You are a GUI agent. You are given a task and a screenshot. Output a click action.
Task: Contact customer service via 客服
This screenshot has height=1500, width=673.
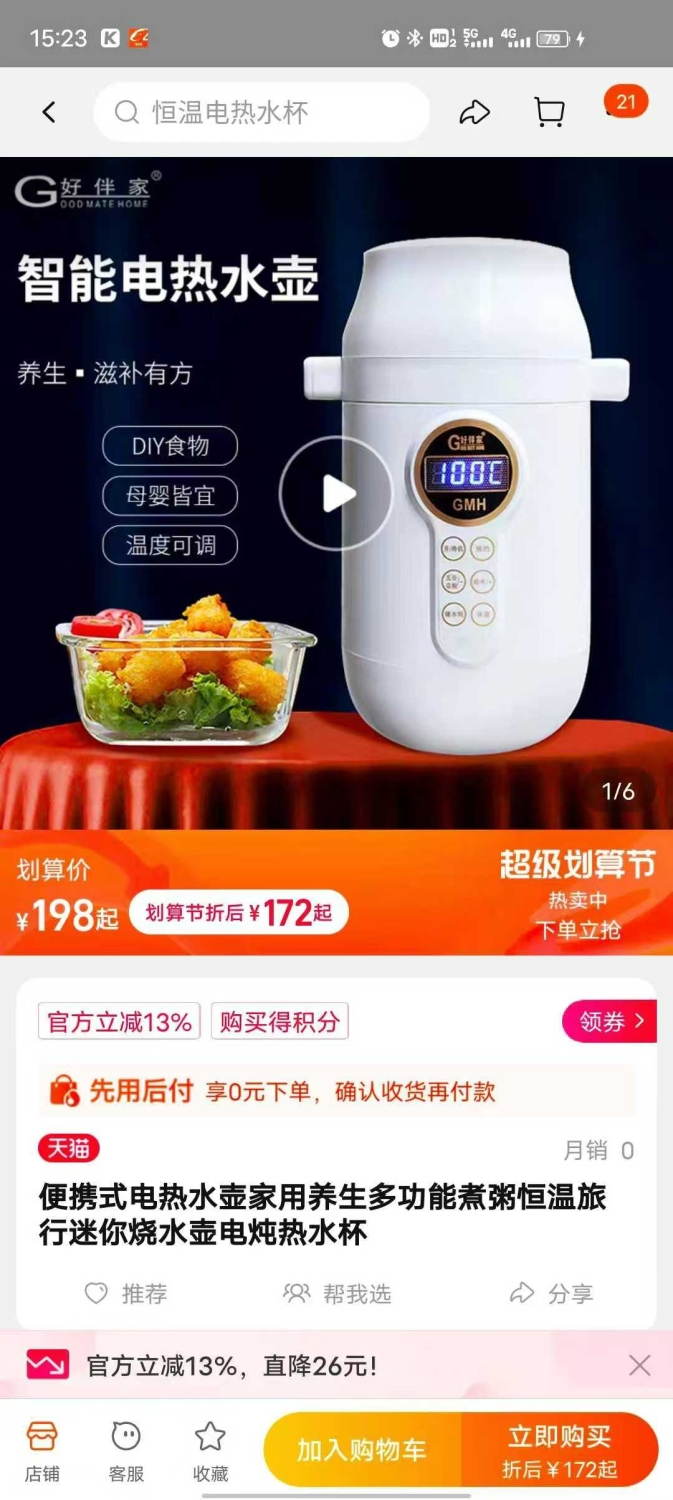126,1451
